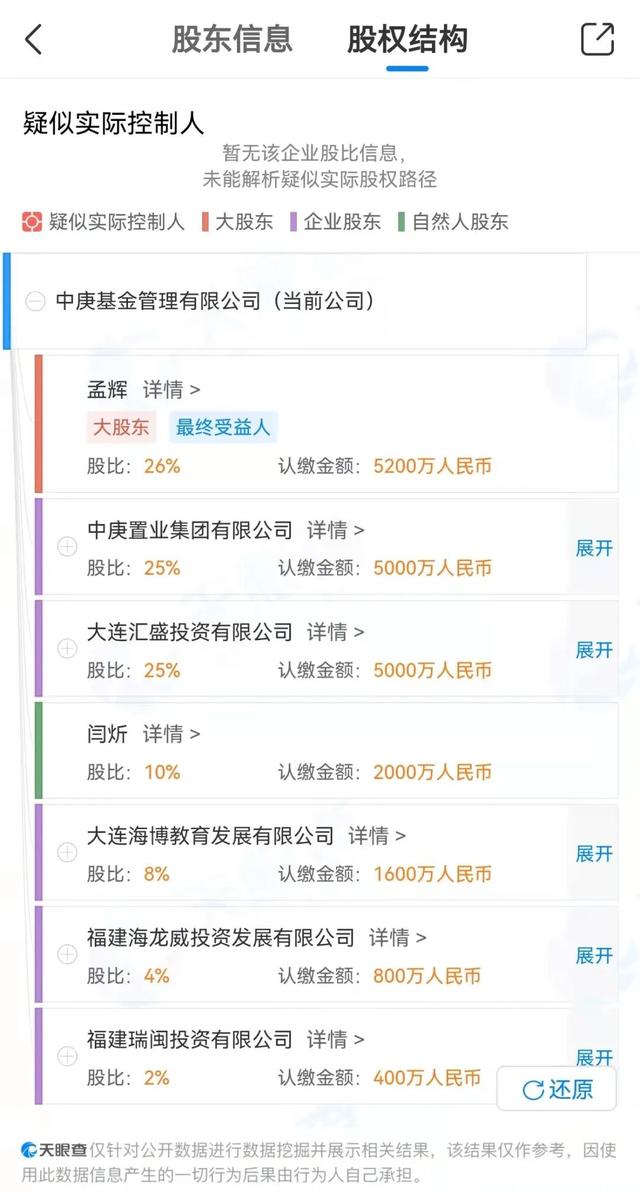The height and width of the screenshot is (1193, 640).
Task: Go back using the top-left arrow
Action: pos(33,39)
